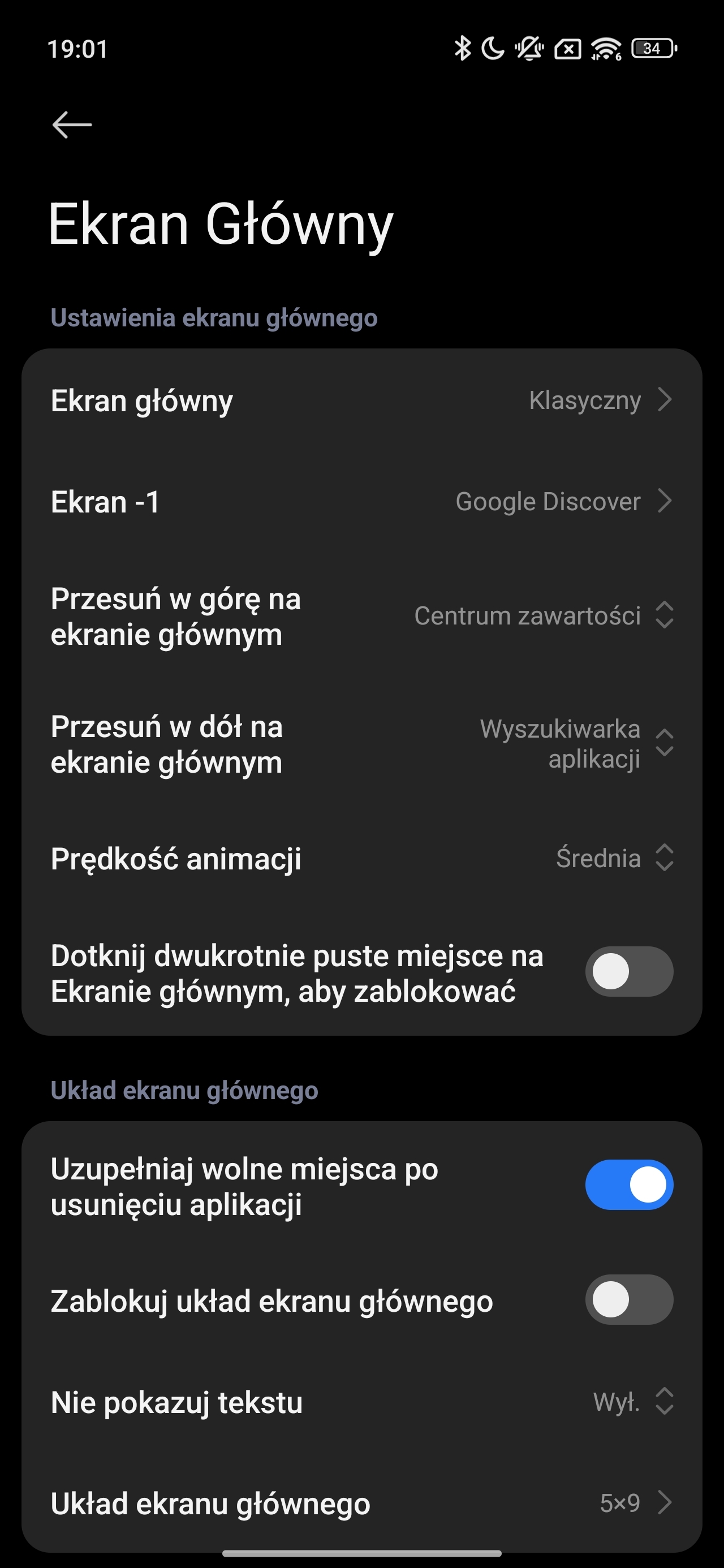Expand Przesuń w górę na ekranie głównym options
The width and height of the screenshot is (724, 1568).
click(361, 616)
